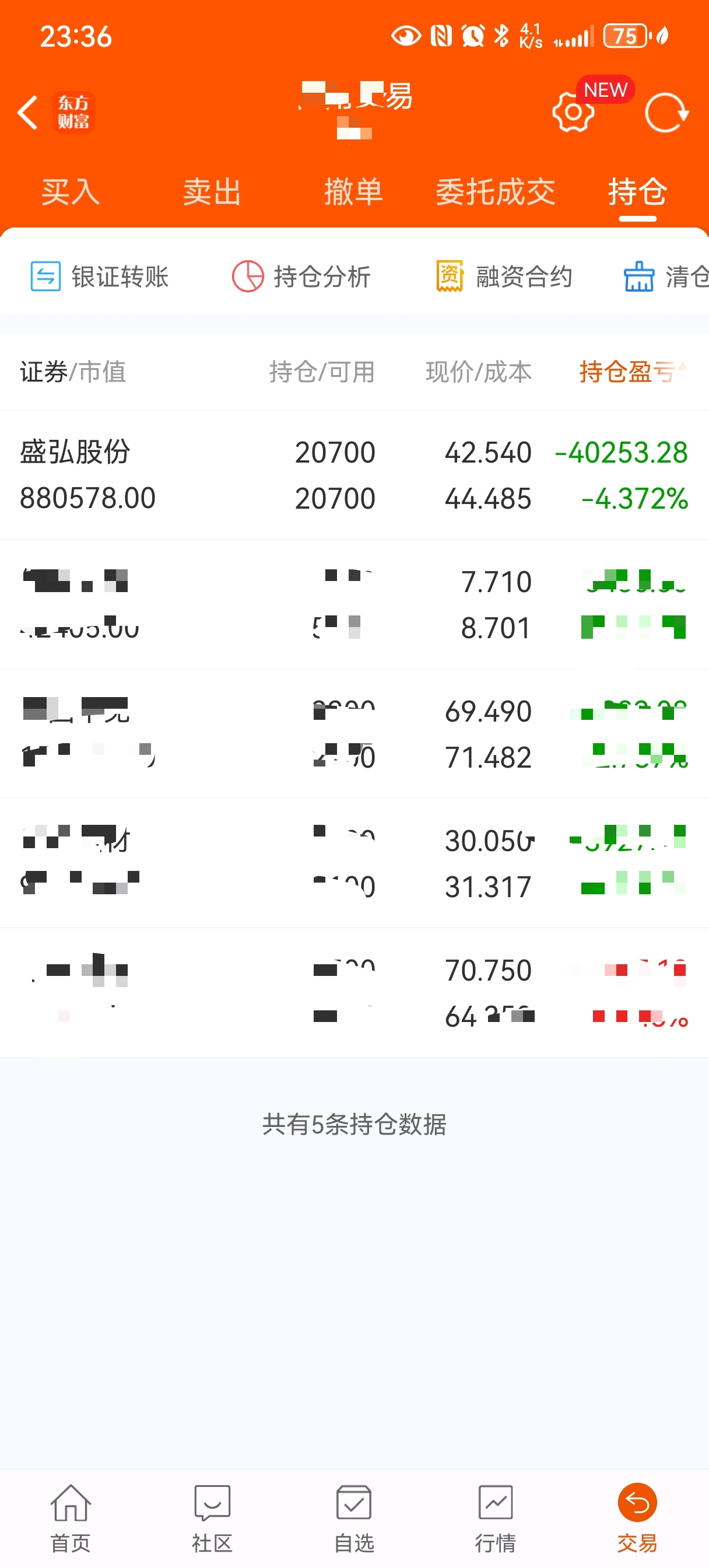Select the 持仓 tab
Screen dimensions: 709x1568
coord(637,192)
